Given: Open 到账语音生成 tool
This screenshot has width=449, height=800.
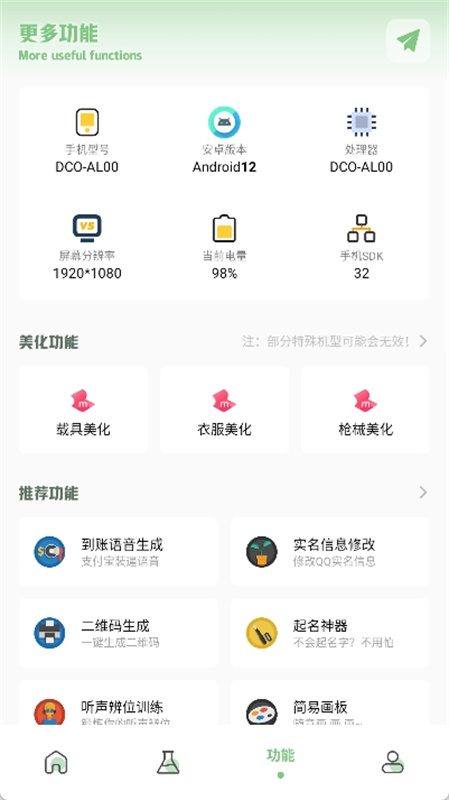Looking at the screenshot, I should [118, 552].
